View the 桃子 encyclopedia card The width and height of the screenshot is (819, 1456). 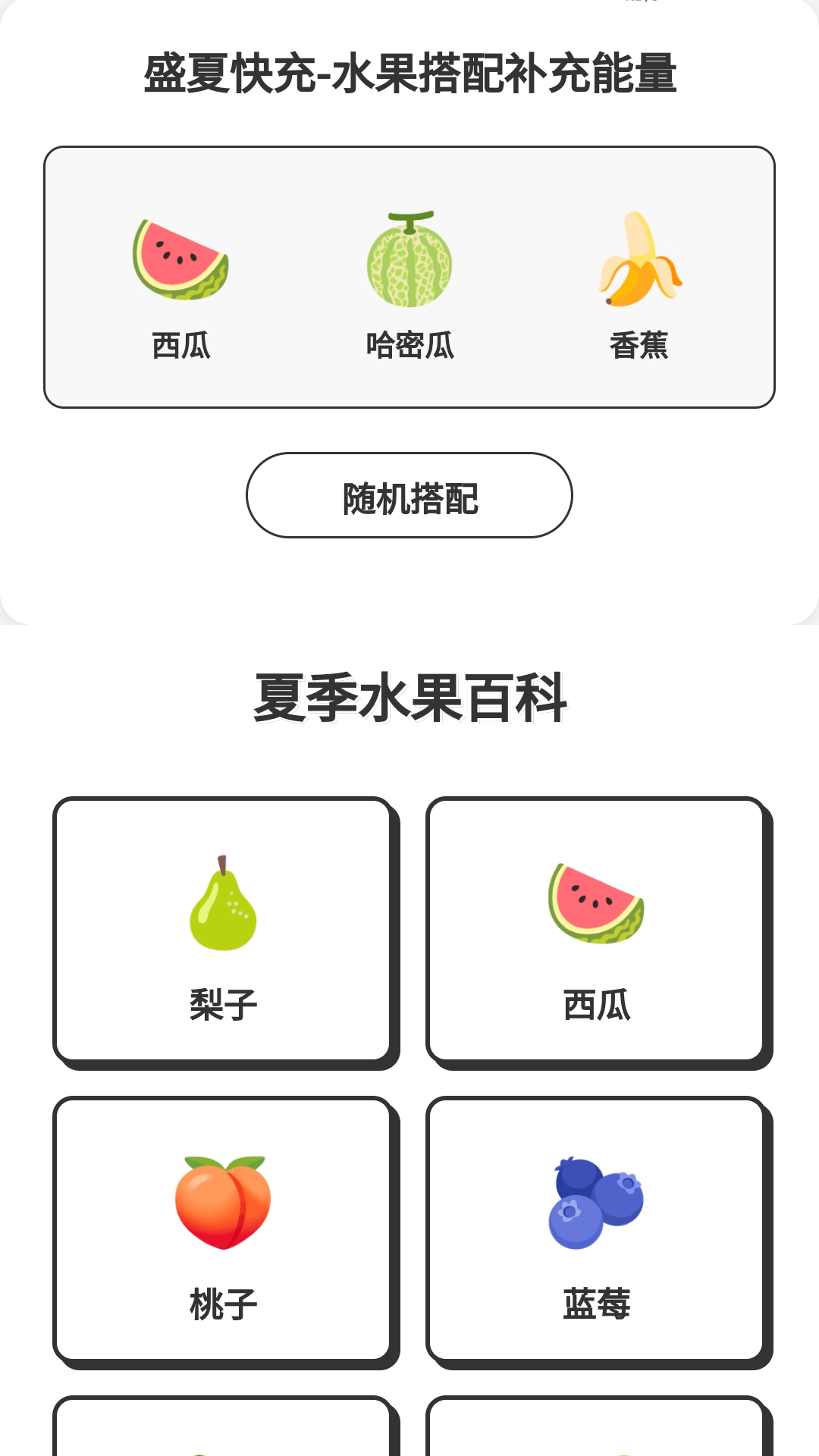pyautogui.click(x=223, y=1229)
